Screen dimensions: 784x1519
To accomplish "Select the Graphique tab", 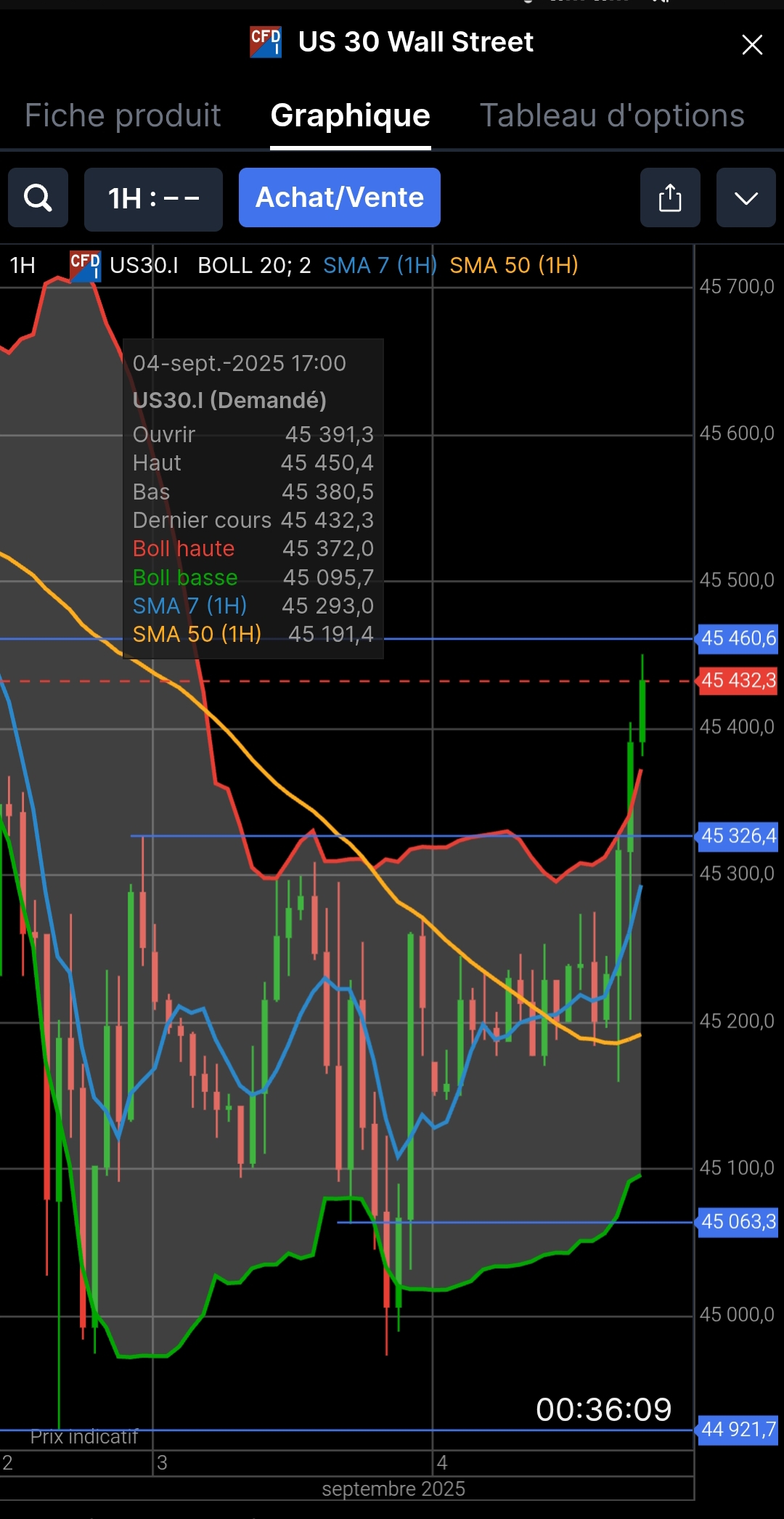I will coord(350,115).
